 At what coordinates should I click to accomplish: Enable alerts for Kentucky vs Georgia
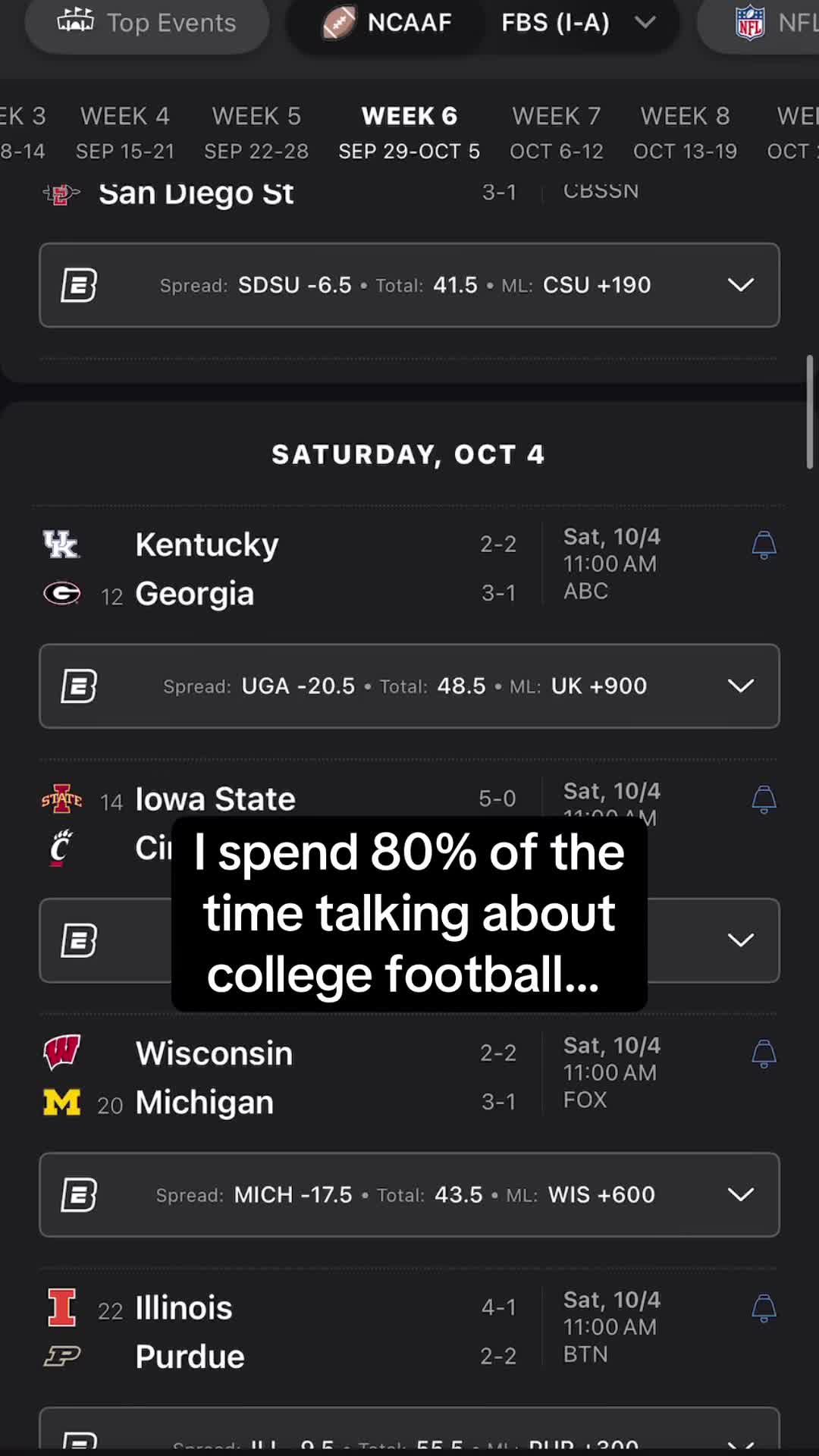764,545
